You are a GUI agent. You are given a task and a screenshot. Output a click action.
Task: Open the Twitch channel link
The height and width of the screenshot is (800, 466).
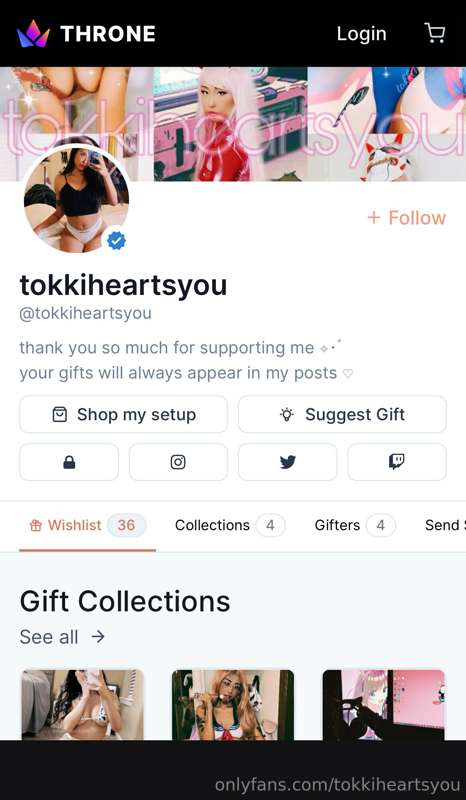pos(397,462)
